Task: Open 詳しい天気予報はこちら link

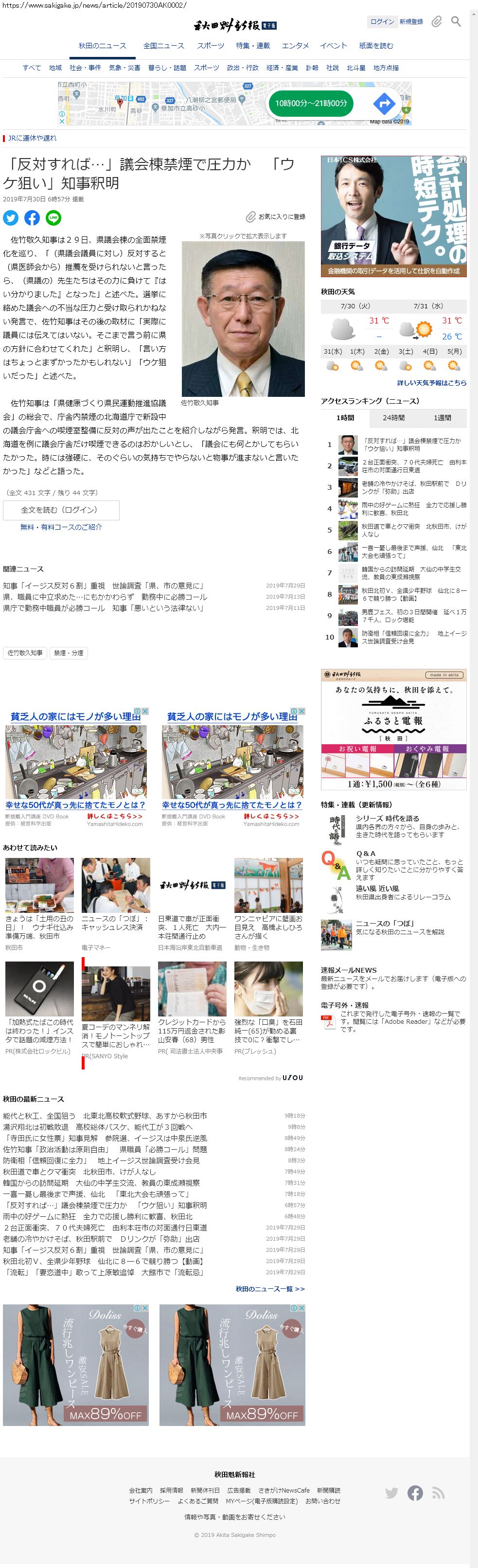Action: click(432, 383)
